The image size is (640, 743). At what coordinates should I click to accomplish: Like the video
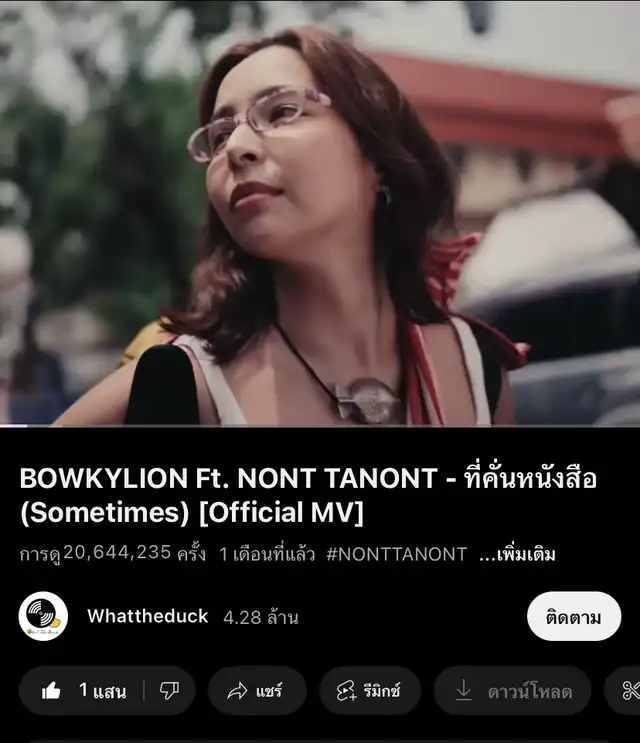click(x=80, y=690)
